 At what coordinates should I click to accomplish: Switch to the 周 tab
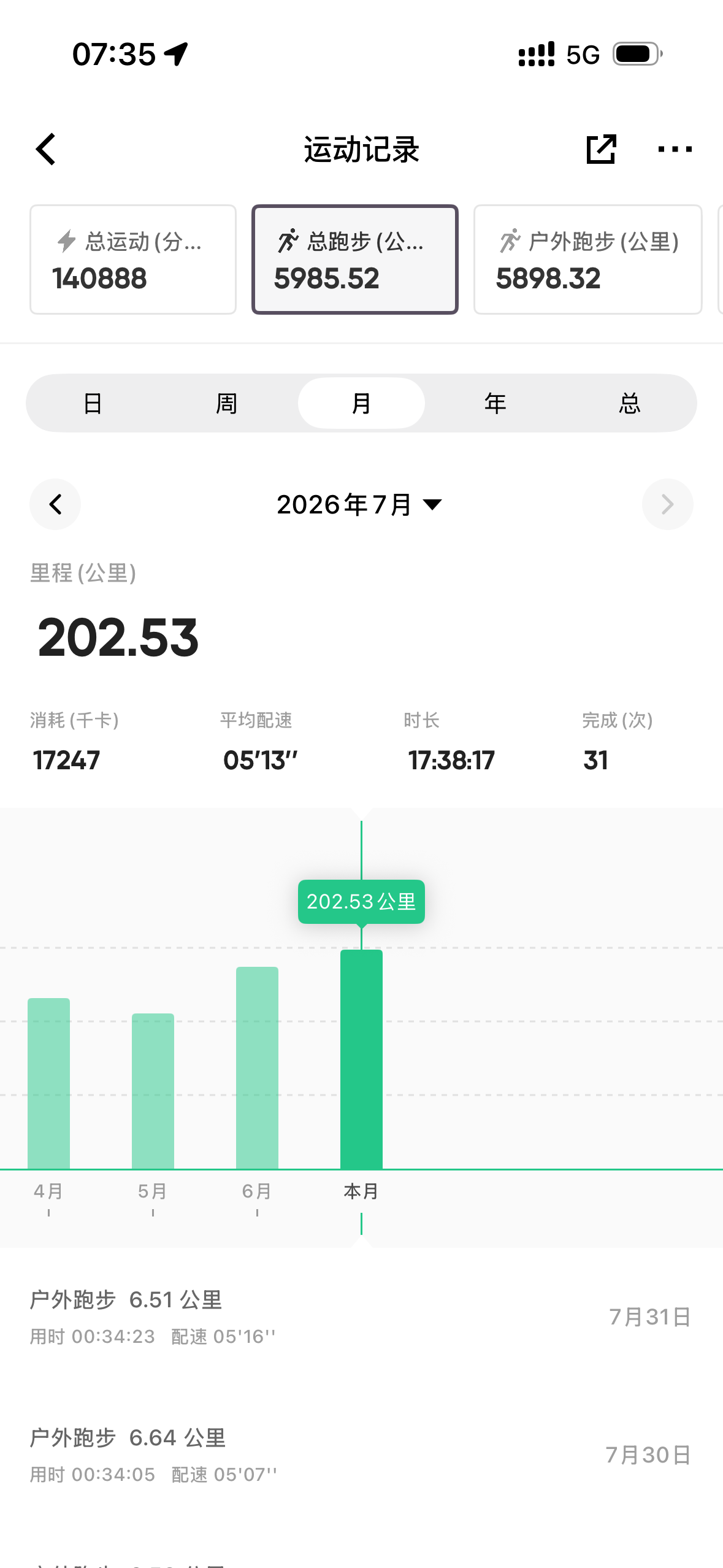pyautogui.click(x=227, y=403)
